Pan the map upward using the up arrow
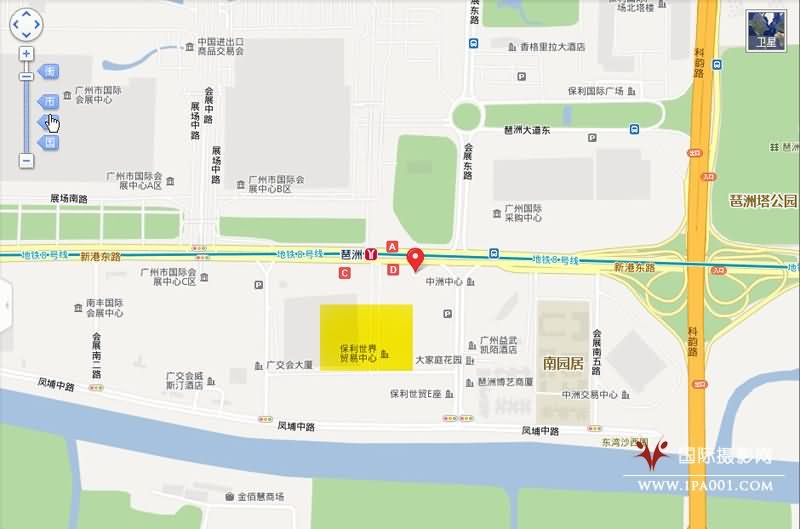The height and width of the screenshot is (529, 800). click(x=26, y=13)
